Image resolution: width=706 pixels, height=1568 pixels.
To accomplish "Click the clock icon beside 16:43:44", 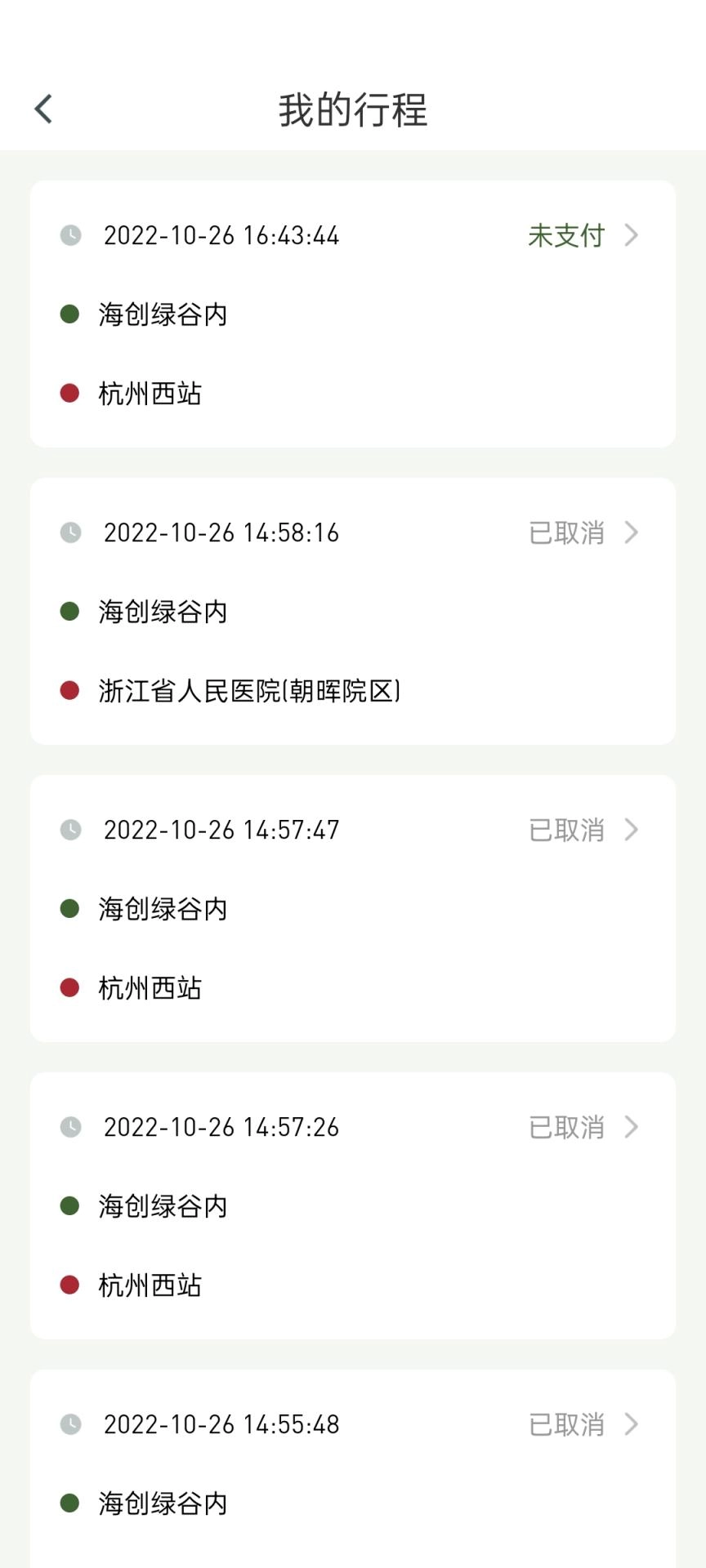I will (x=72, y=235).
